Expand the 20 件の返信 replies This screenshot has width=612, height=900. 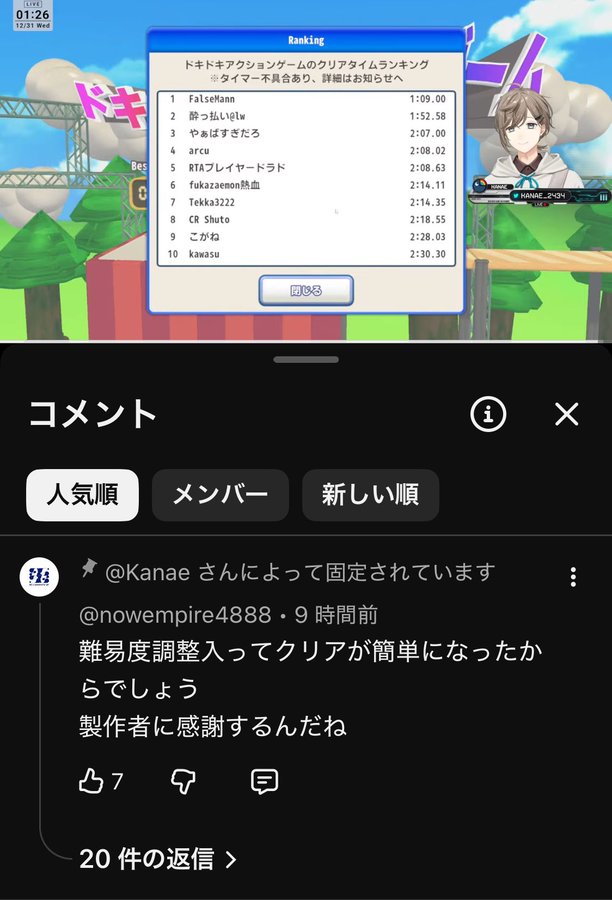[x=158, y=858]
